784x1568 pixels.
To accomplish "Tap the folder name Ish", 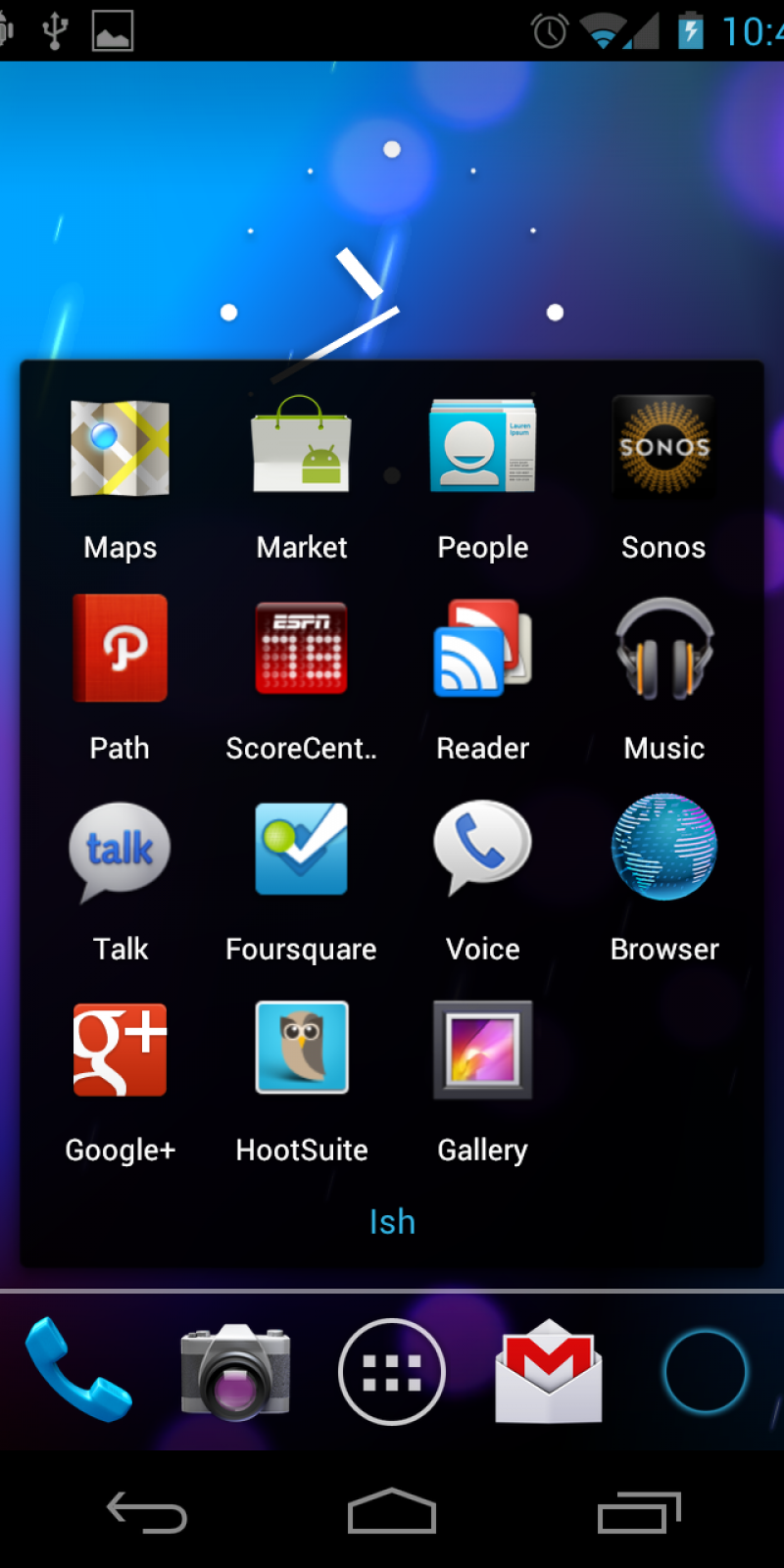I will pos(392,1222).
